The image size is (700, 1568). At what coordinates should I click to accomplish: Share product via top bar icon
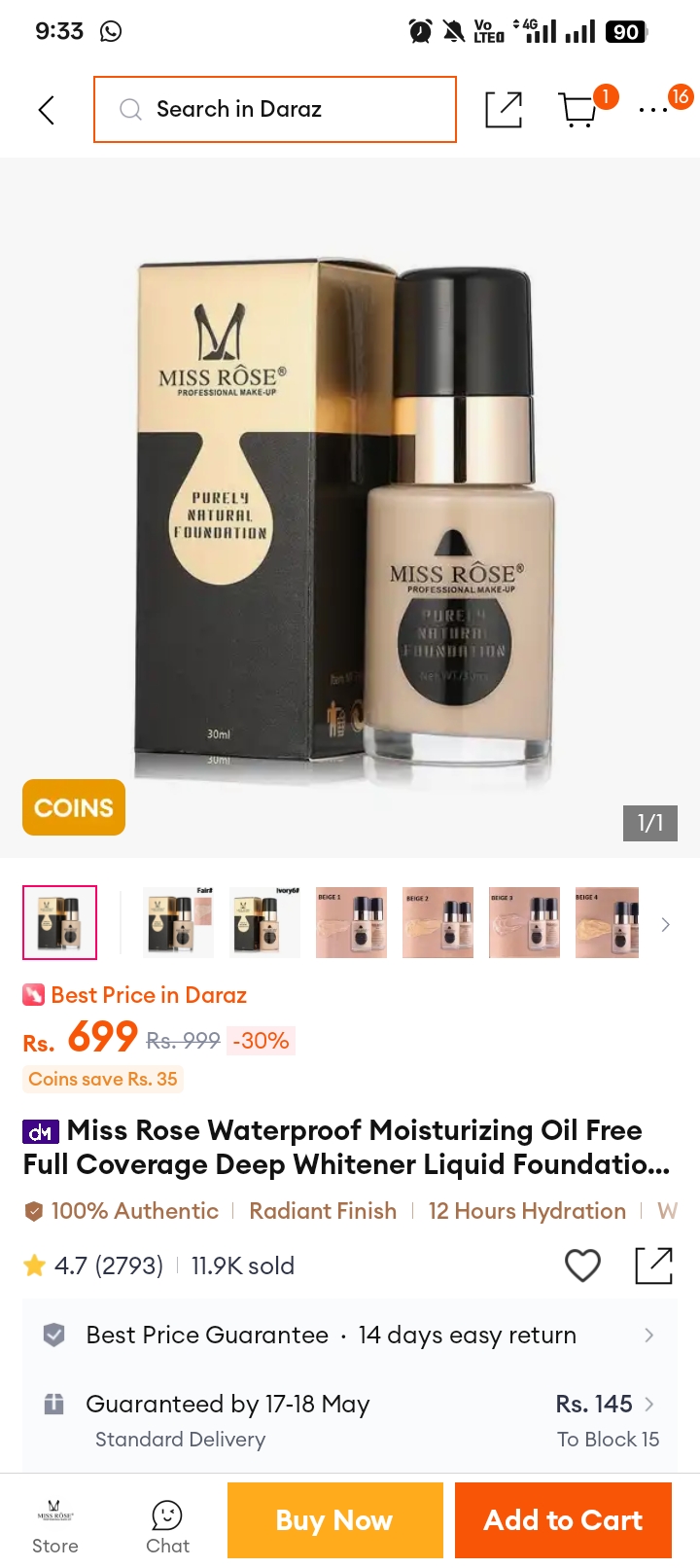(x=504, y=110)
